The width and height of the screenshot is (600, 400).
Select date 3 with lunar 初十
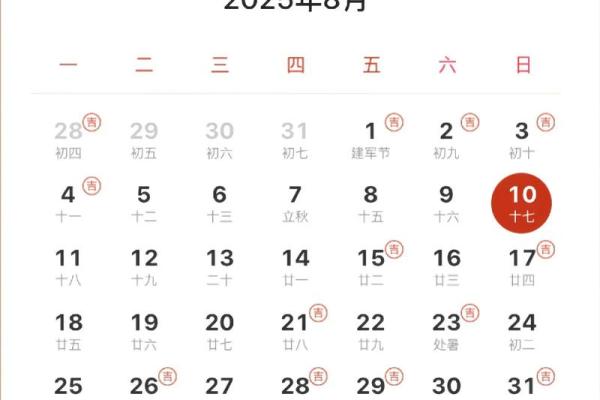[522, 138]
